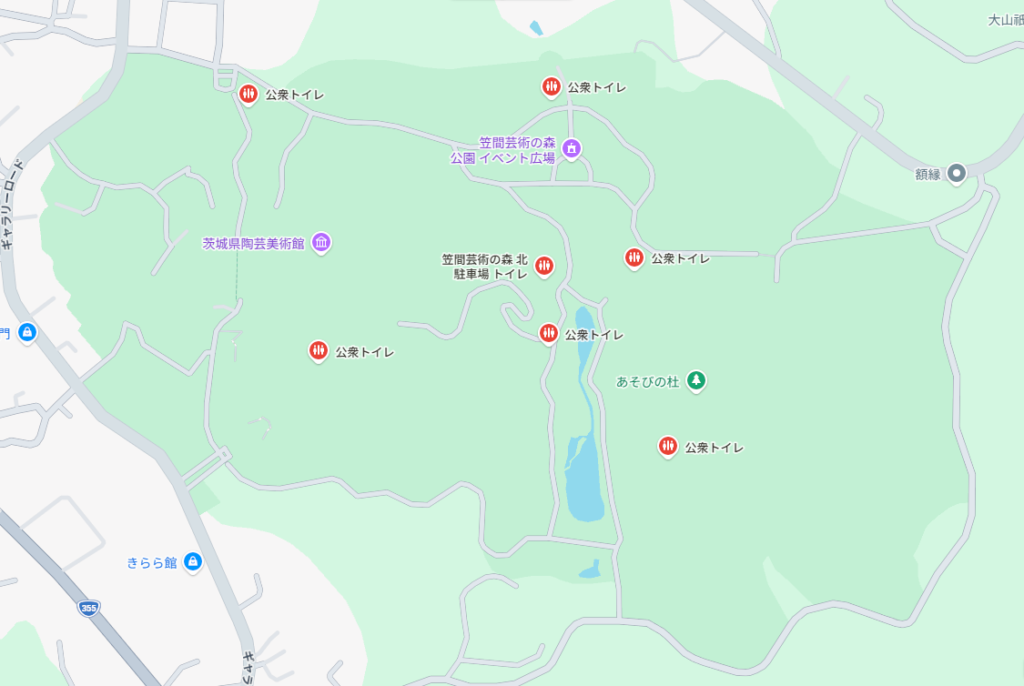Open the きらら館 shop pin
Viewport: 1024px width, 686px height.
tap(193, 562)
